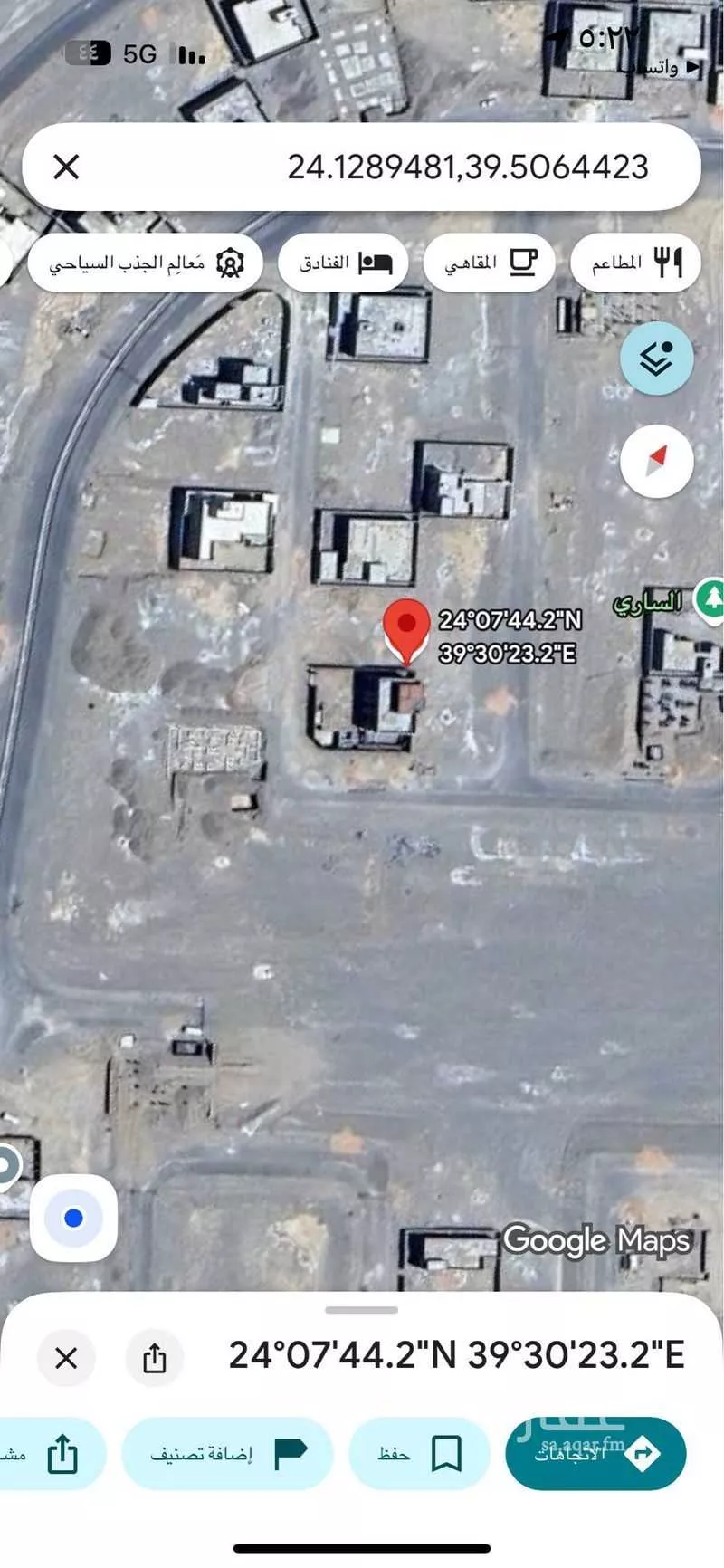Image resolution: width=724 pixels, height=1568 pixels.
Task: Share the pin from the sheet header
Action: click(155, 1357)
